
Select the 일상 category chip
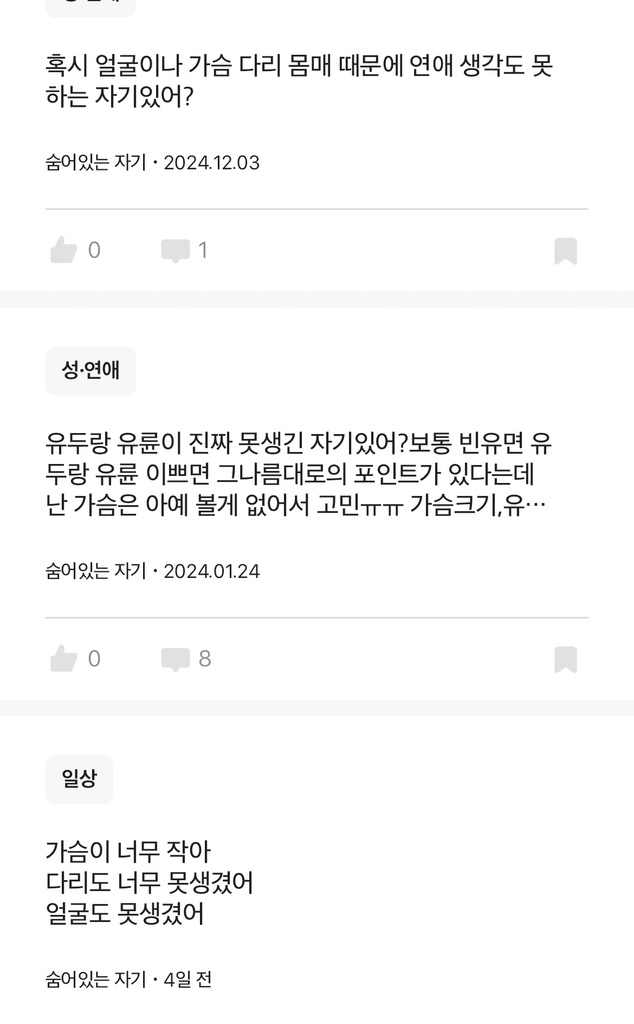pyautogui.click(x=79, y=779)
